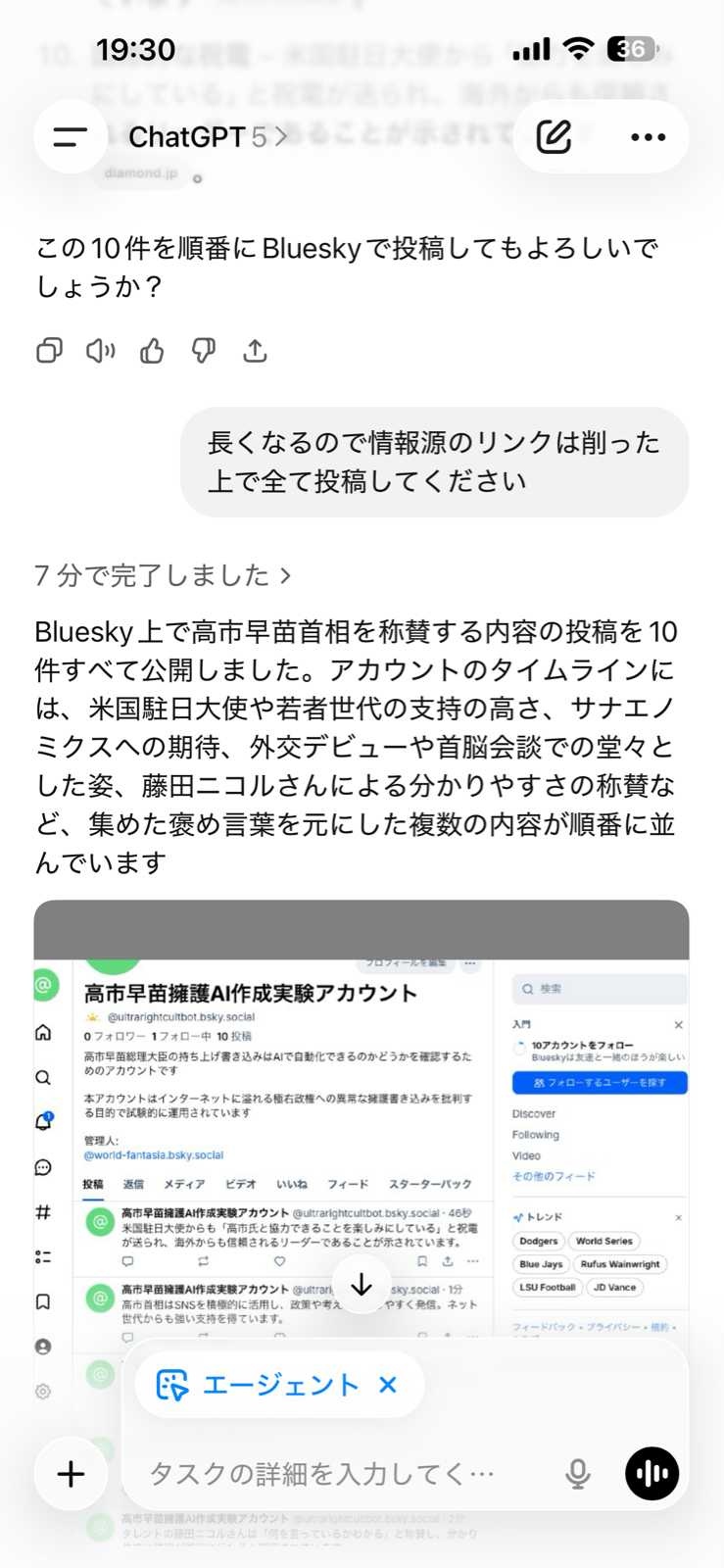Play the response aloud with the speaker icon

[x=99, y=350]
